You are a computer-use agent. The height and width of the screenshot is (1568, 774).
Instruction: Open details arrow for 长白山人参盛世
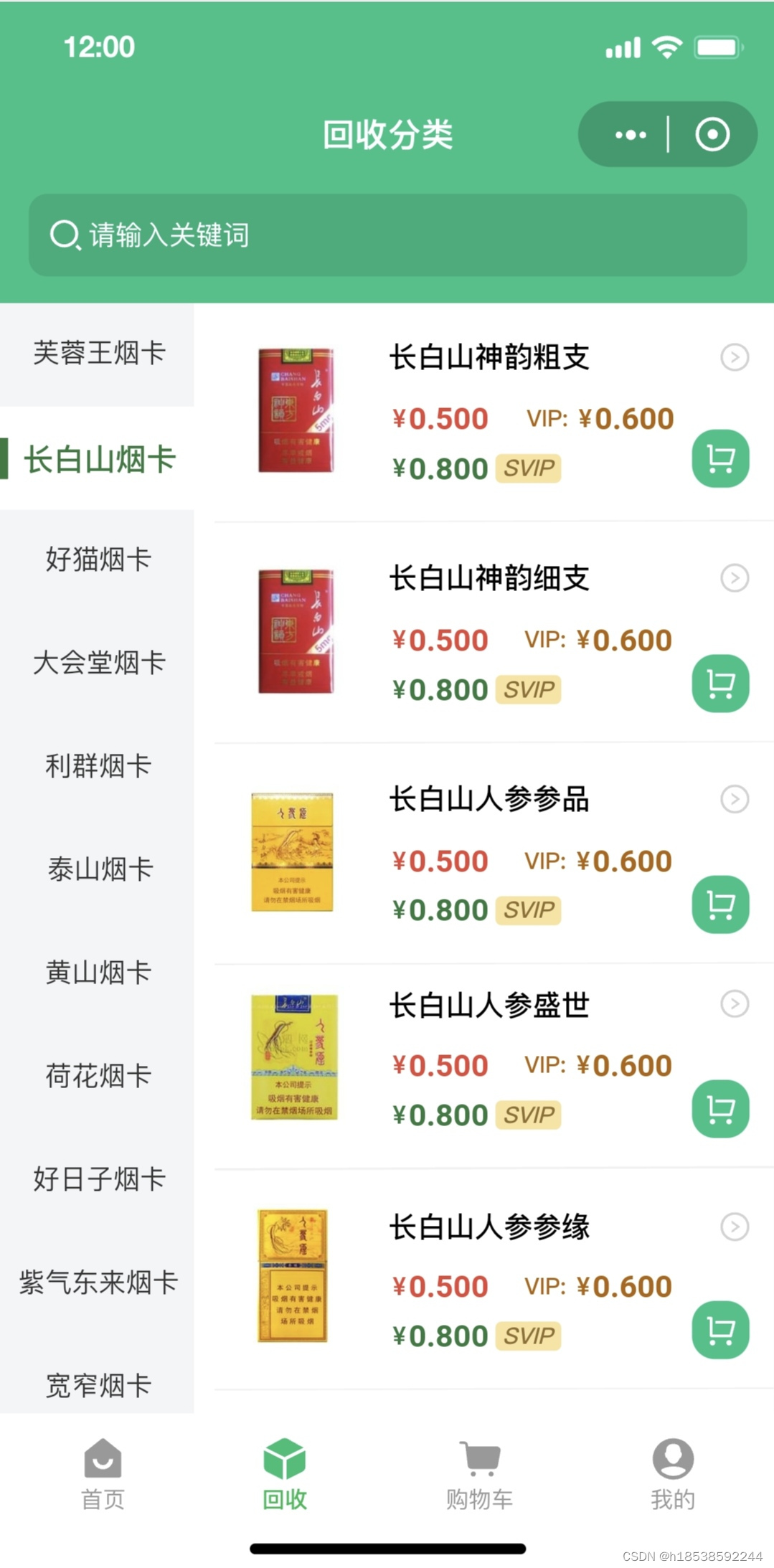click(x=735, y=1004)
